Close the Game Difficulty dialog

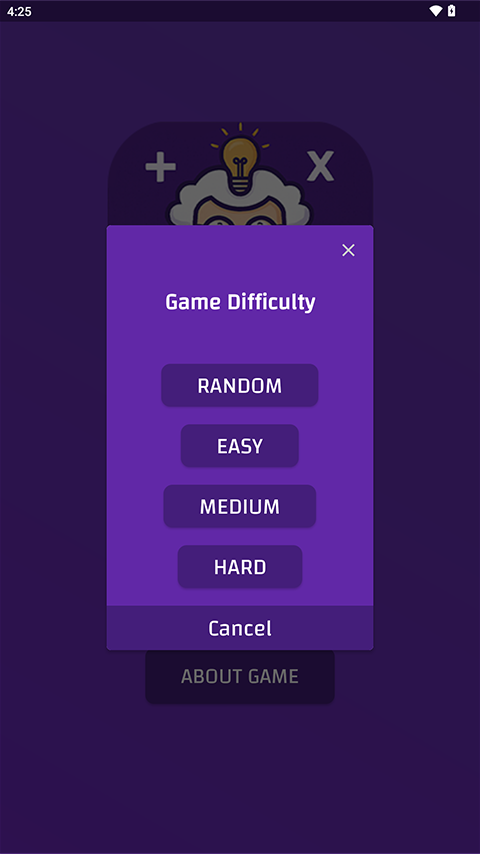(x=348, y=250)
